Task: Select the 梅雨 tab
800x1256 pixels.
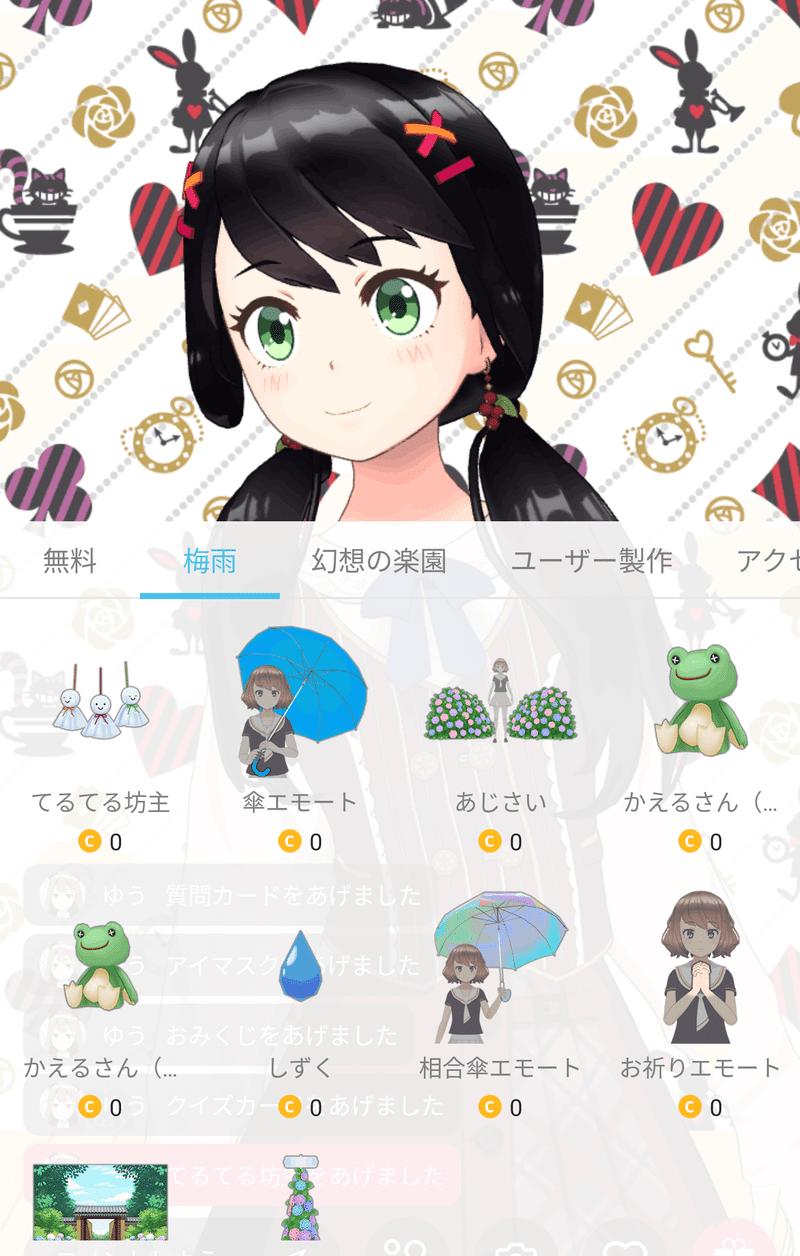Action: tap(210, 561)
